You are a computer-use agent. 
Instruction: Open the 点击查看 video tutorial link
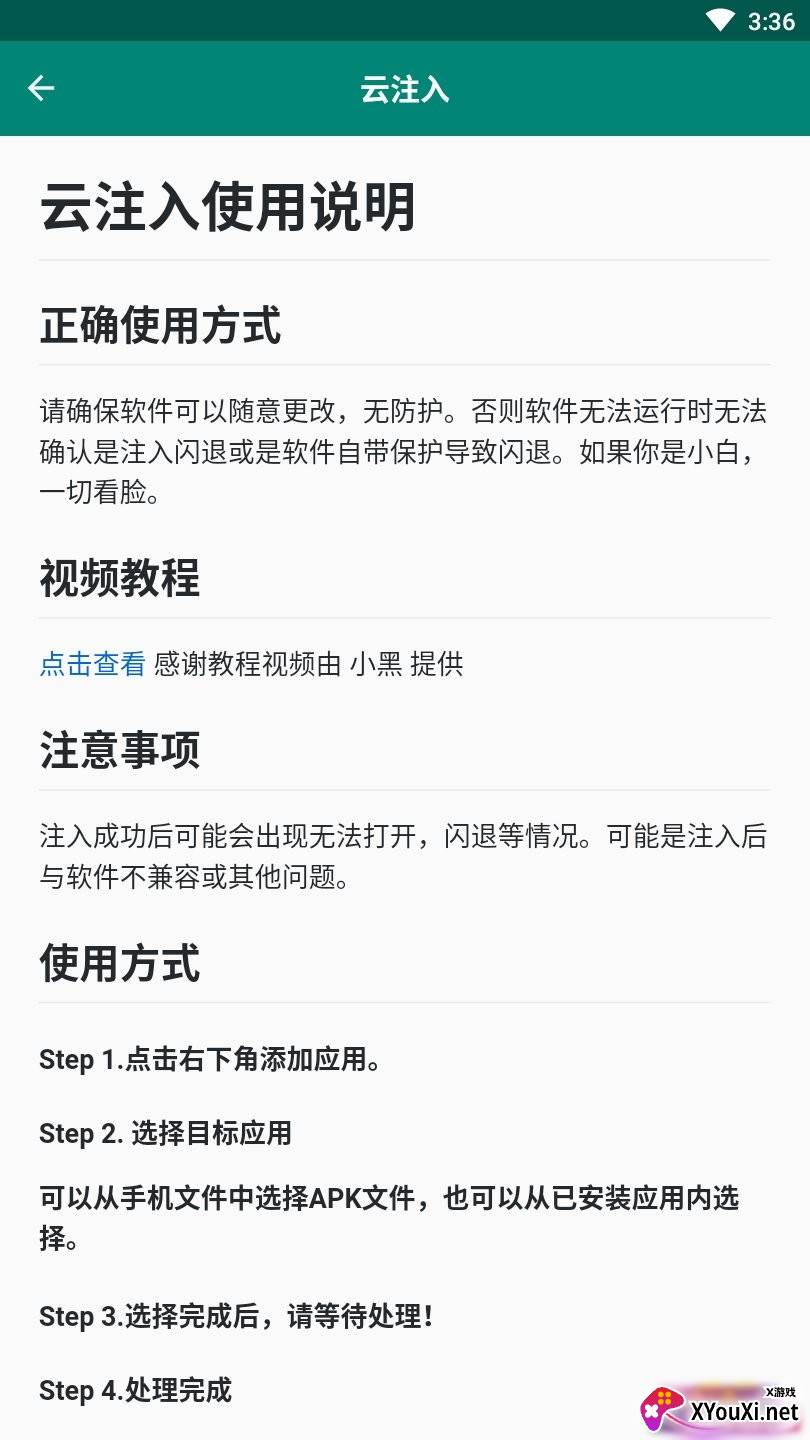[92, 664]
